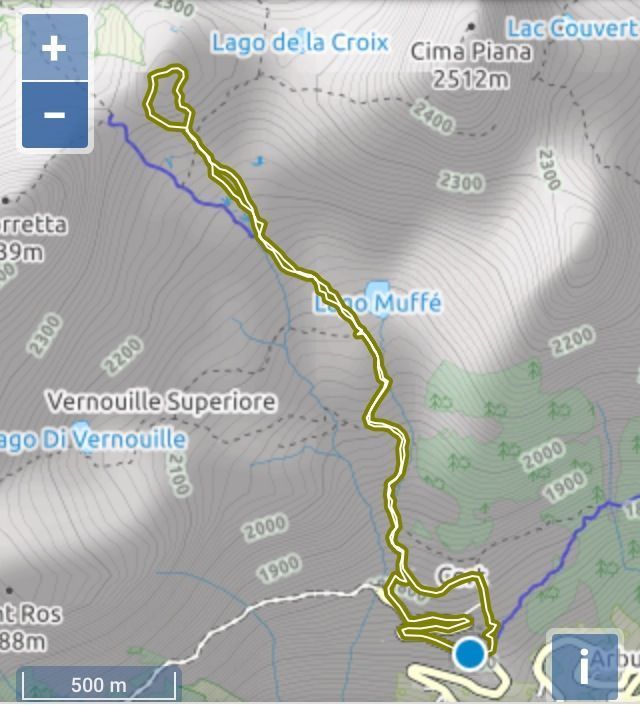Tap the blue location marker
This screenshot has width=640, height=705.
click(x=470, y=654)
